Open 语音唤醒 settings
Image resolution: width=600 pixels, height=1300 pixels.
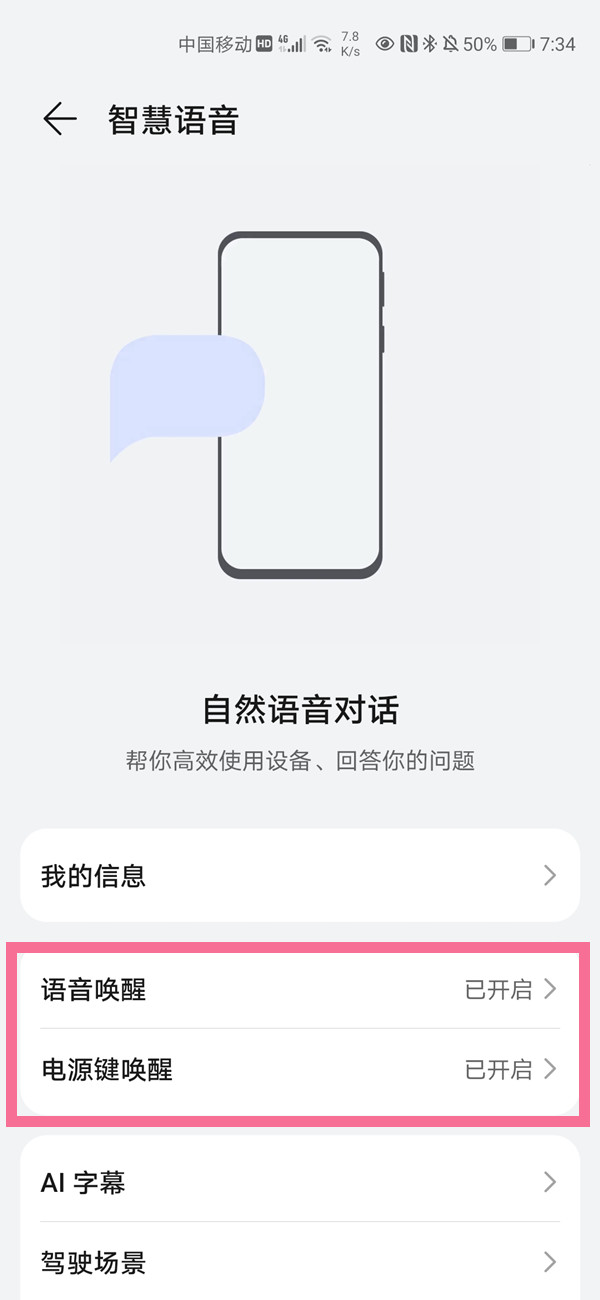coord(300,990)
